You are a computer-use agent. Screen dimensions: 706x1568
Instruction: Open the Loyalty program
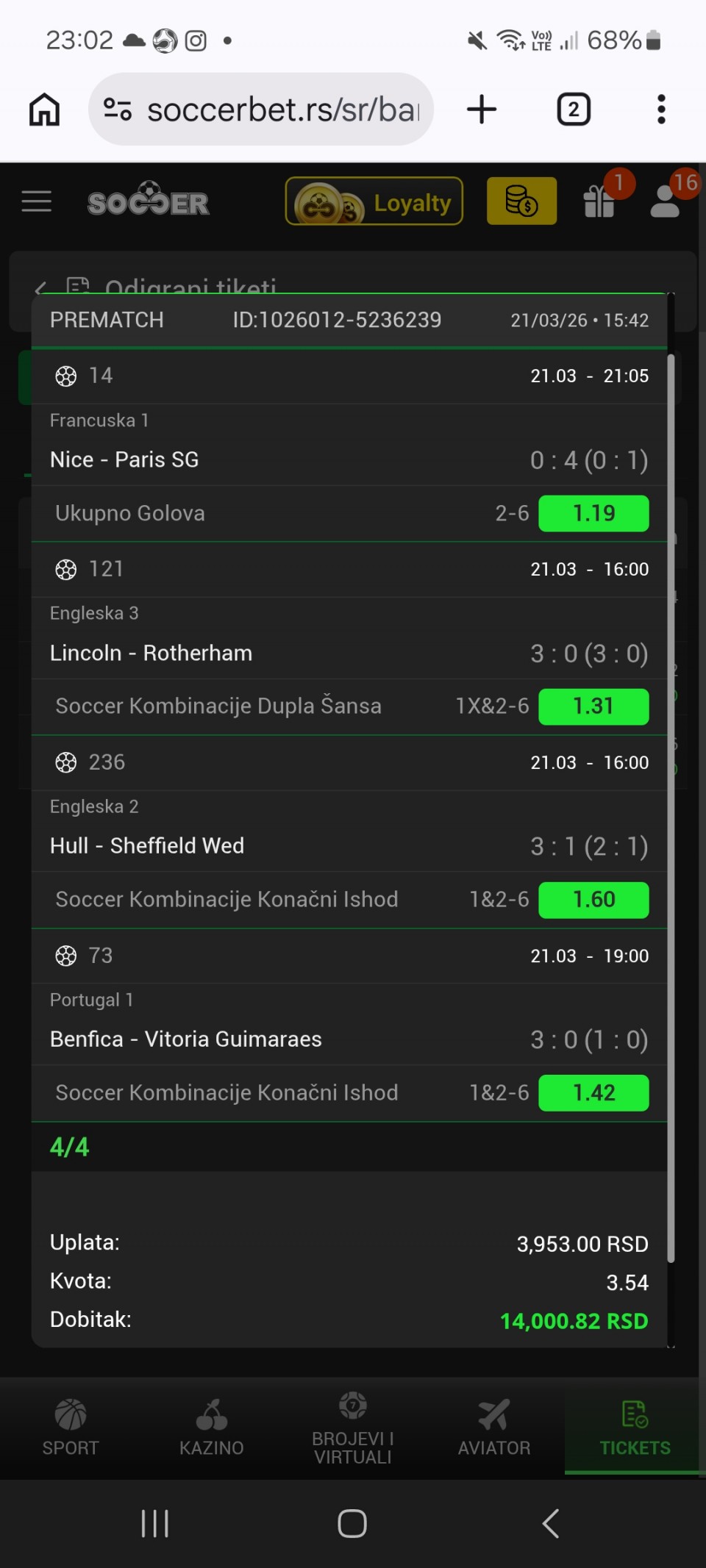tap(374, 201)
